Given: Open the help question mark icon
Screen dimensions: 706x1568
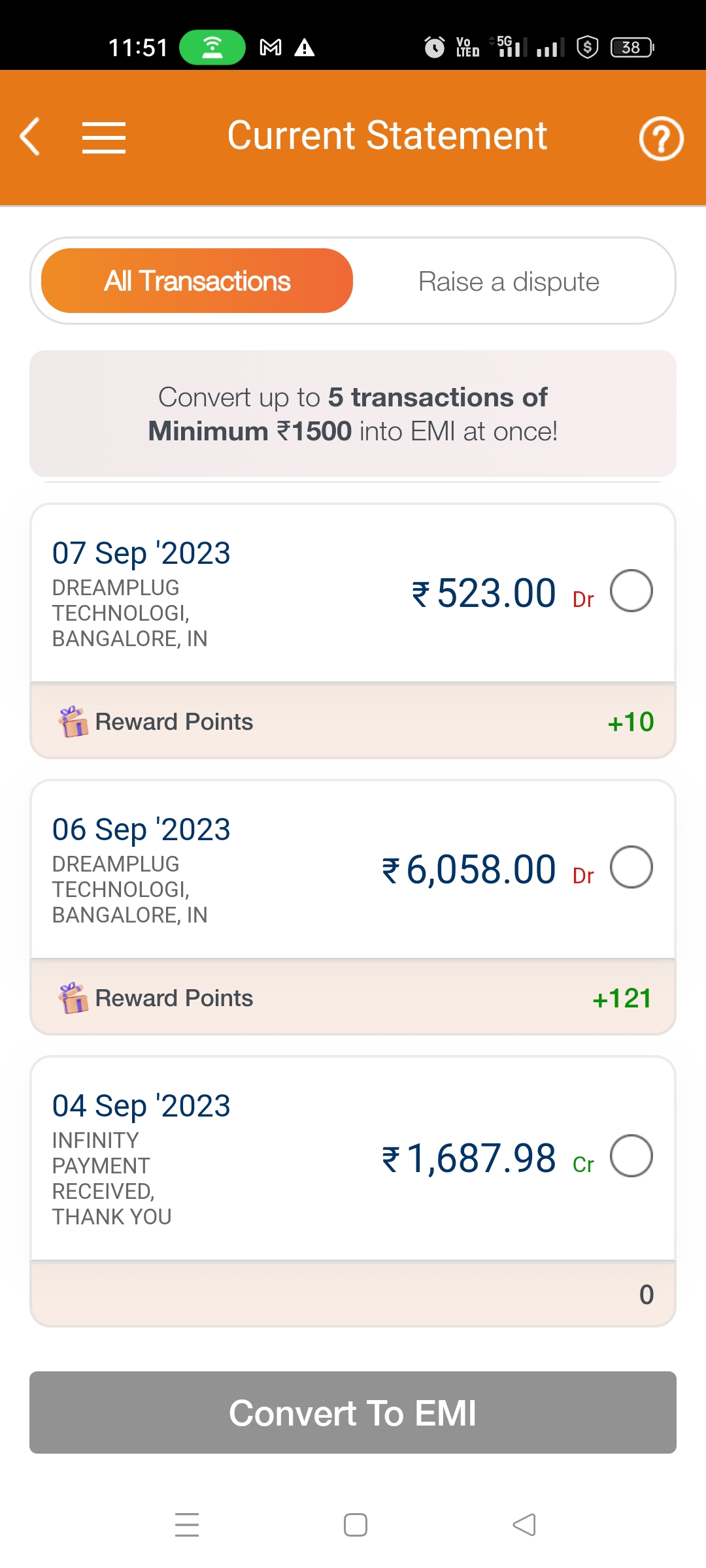Looking at the screenshot, I should pos(661,138).
